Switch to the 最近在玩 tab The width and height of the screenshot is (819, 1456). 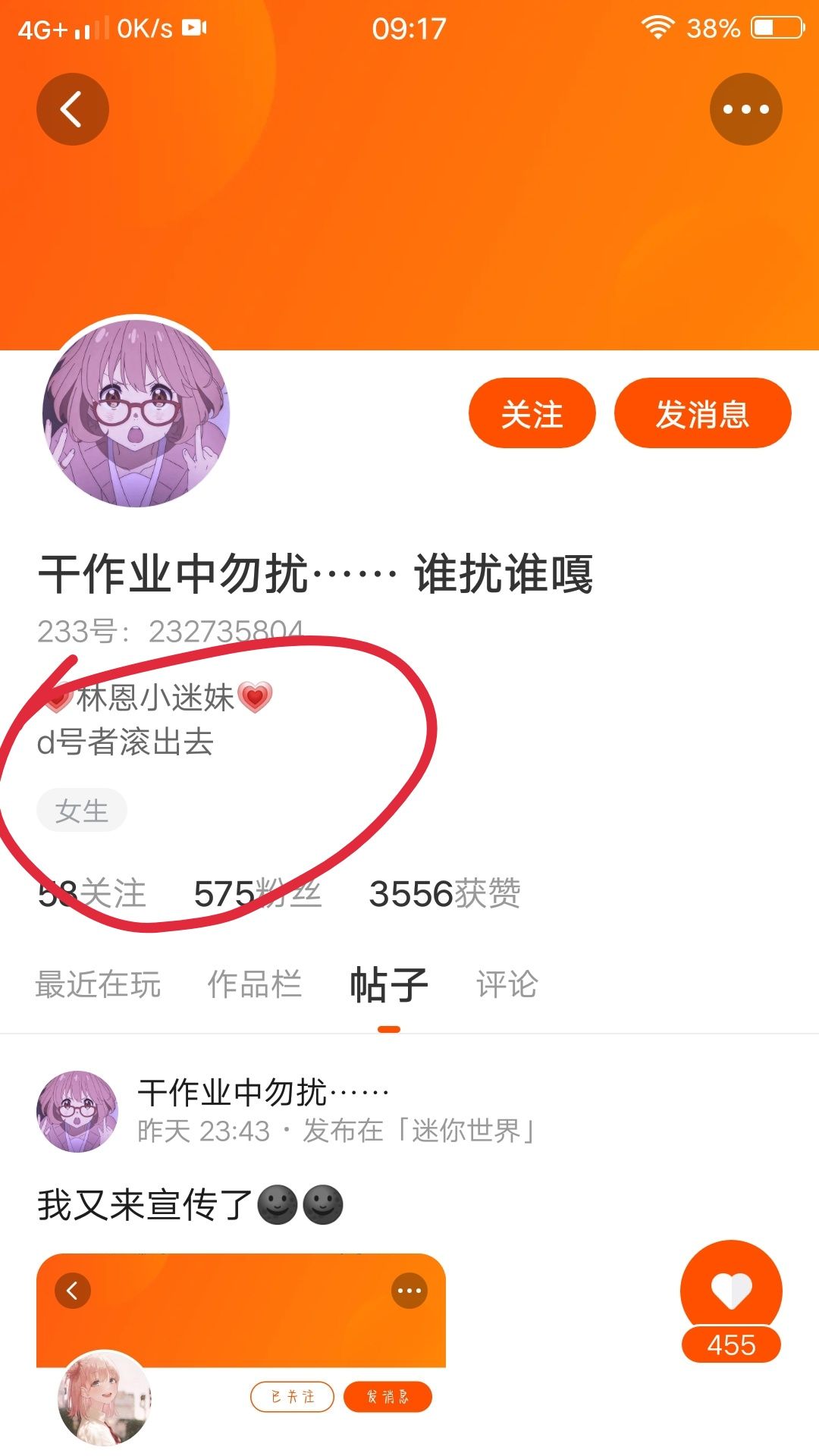98,984
